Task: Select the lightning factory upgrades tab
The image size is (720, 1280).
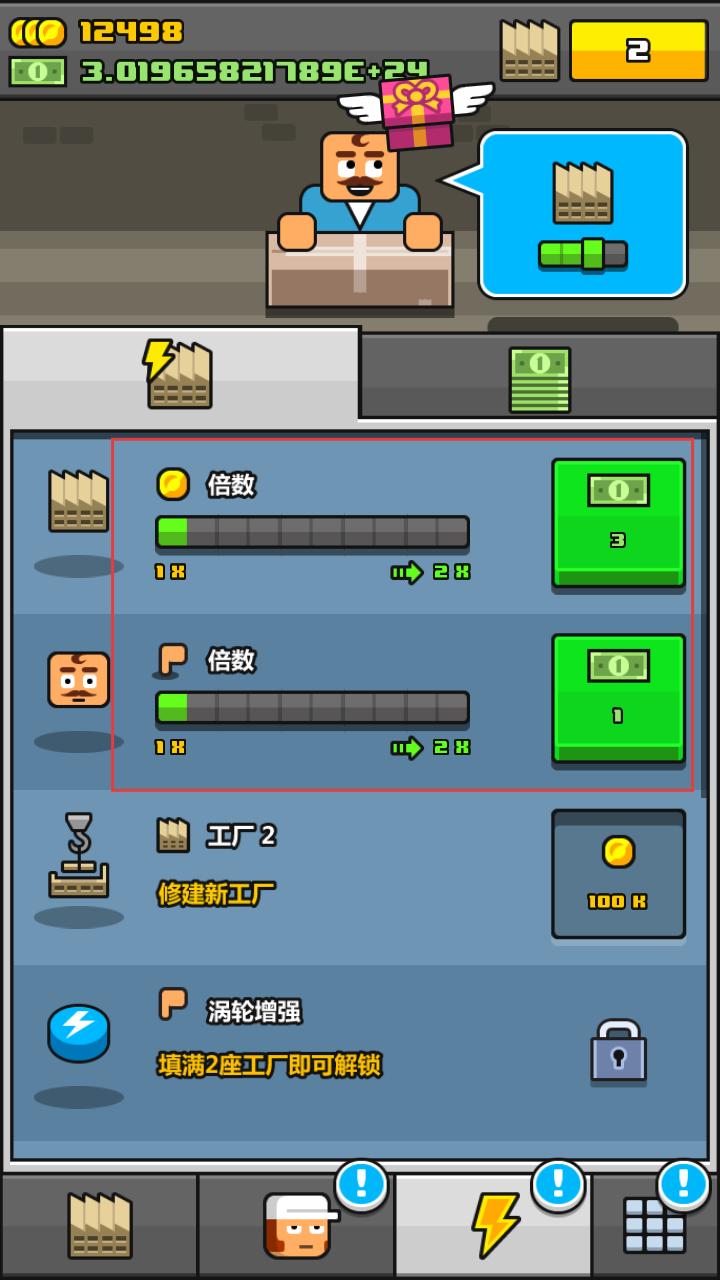Action: tap(180, 374)
